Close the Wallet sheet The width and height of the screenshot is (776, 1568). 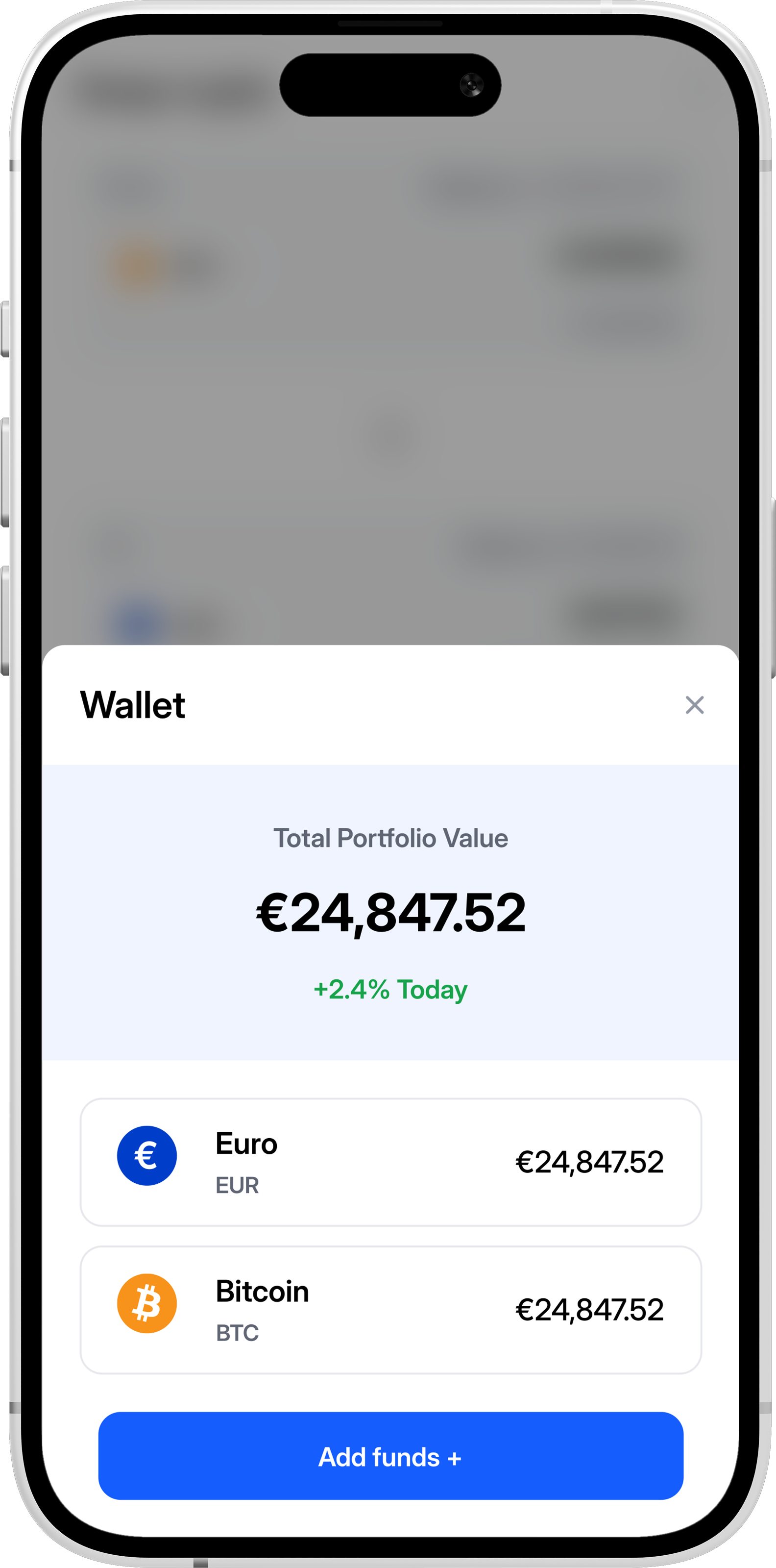coord(694,705)
